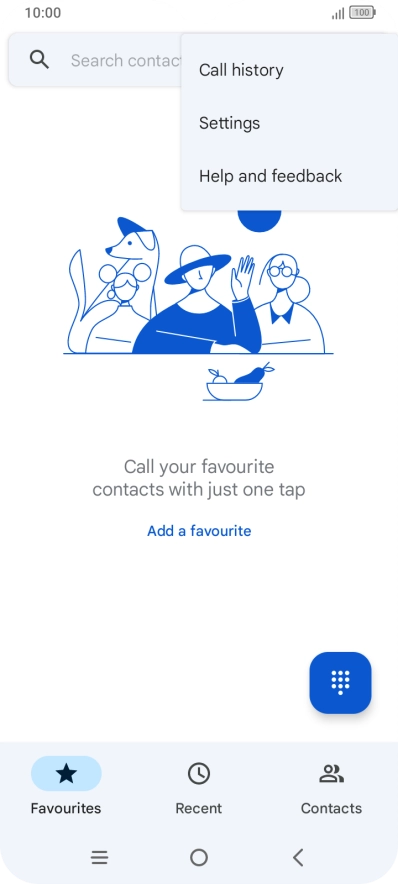Tap the Add a favourite link
The height and width of the screenshot is (884, 398).
pos(199,531)
